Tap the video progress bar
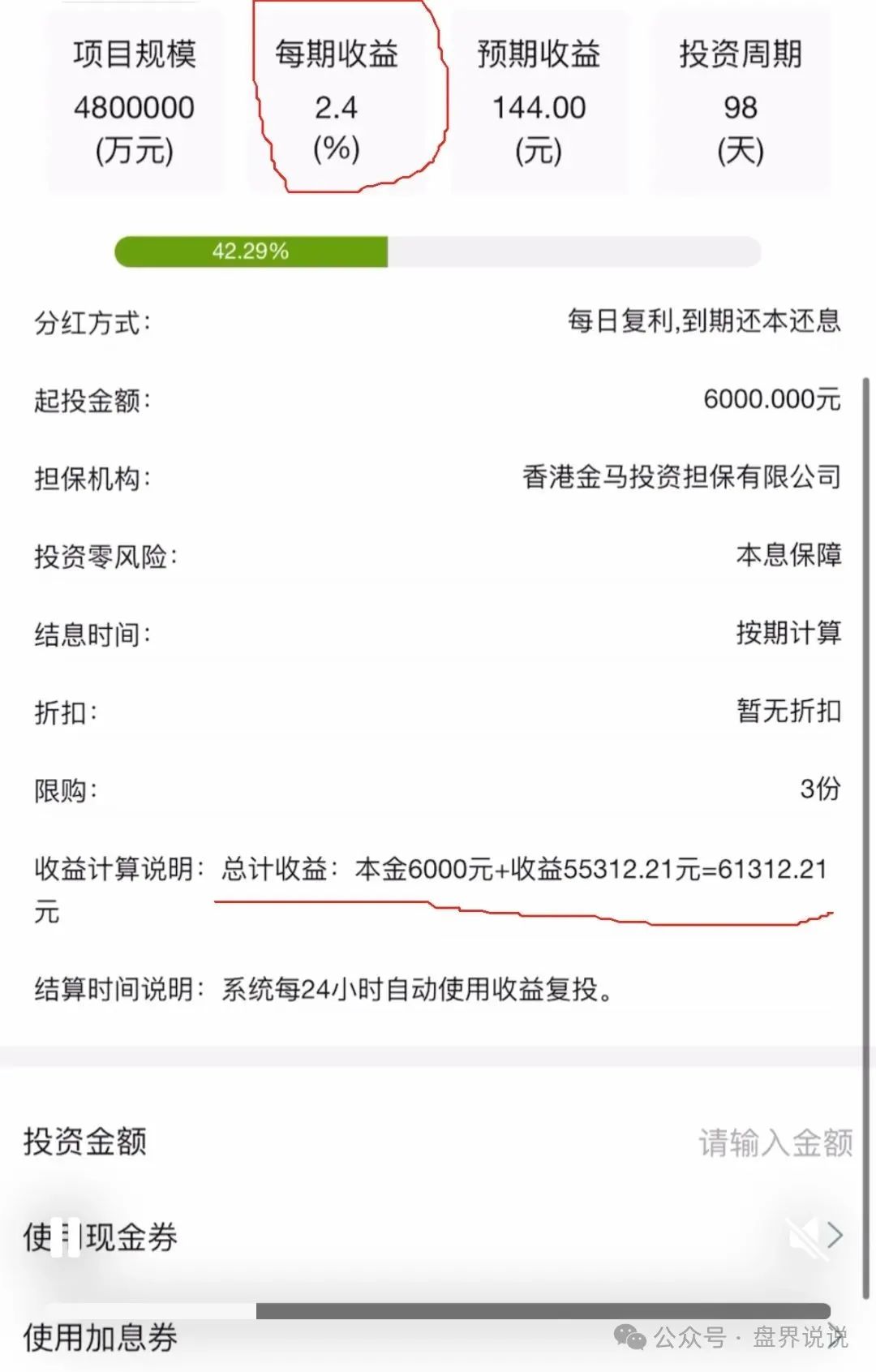This screenshot has height=1372, width=876. (x=438, y=1310)
